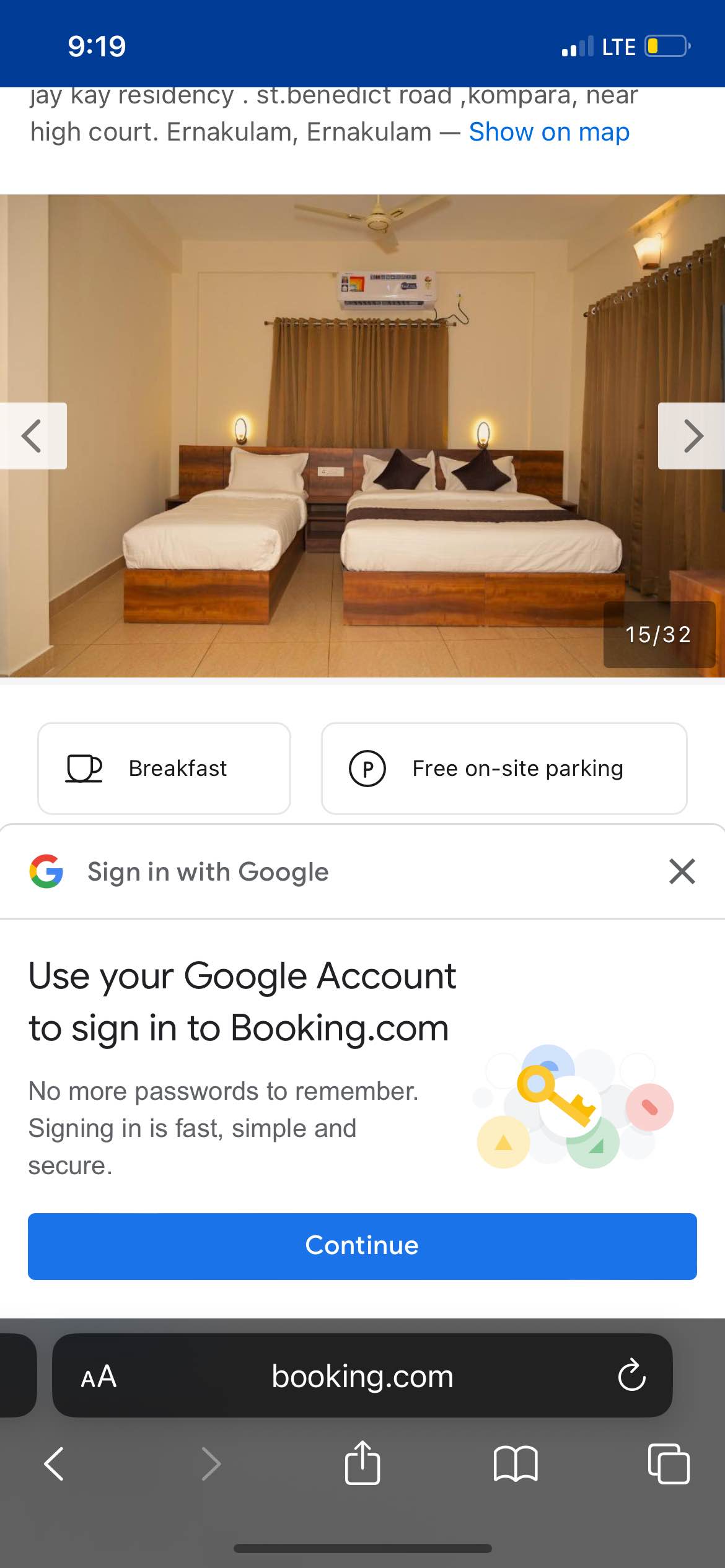
Task: Go to the next hotel photo
Action: (x=692, y=436)
